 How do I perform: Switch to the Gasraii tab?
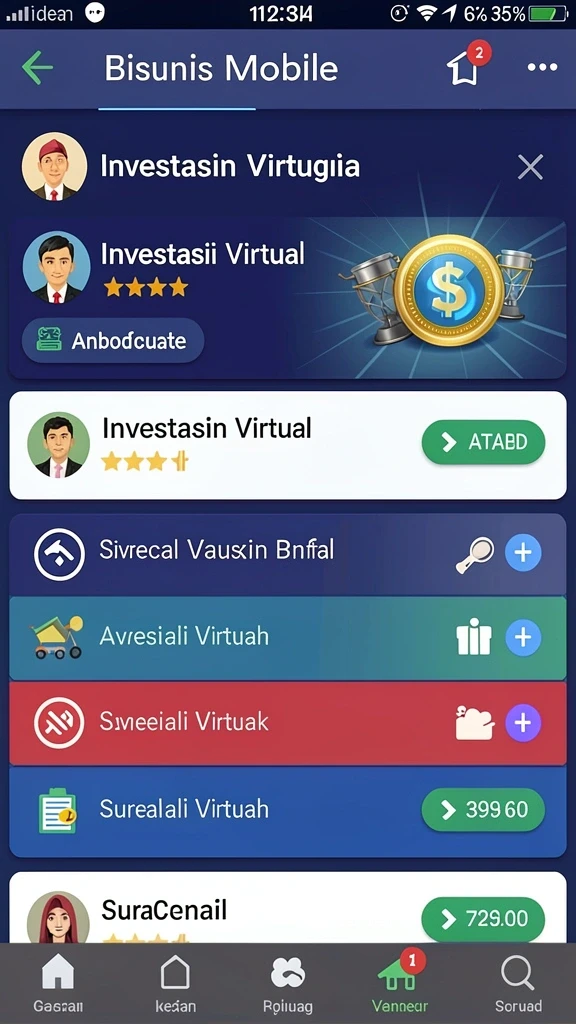pyautogui.click(x=58, y=984)
